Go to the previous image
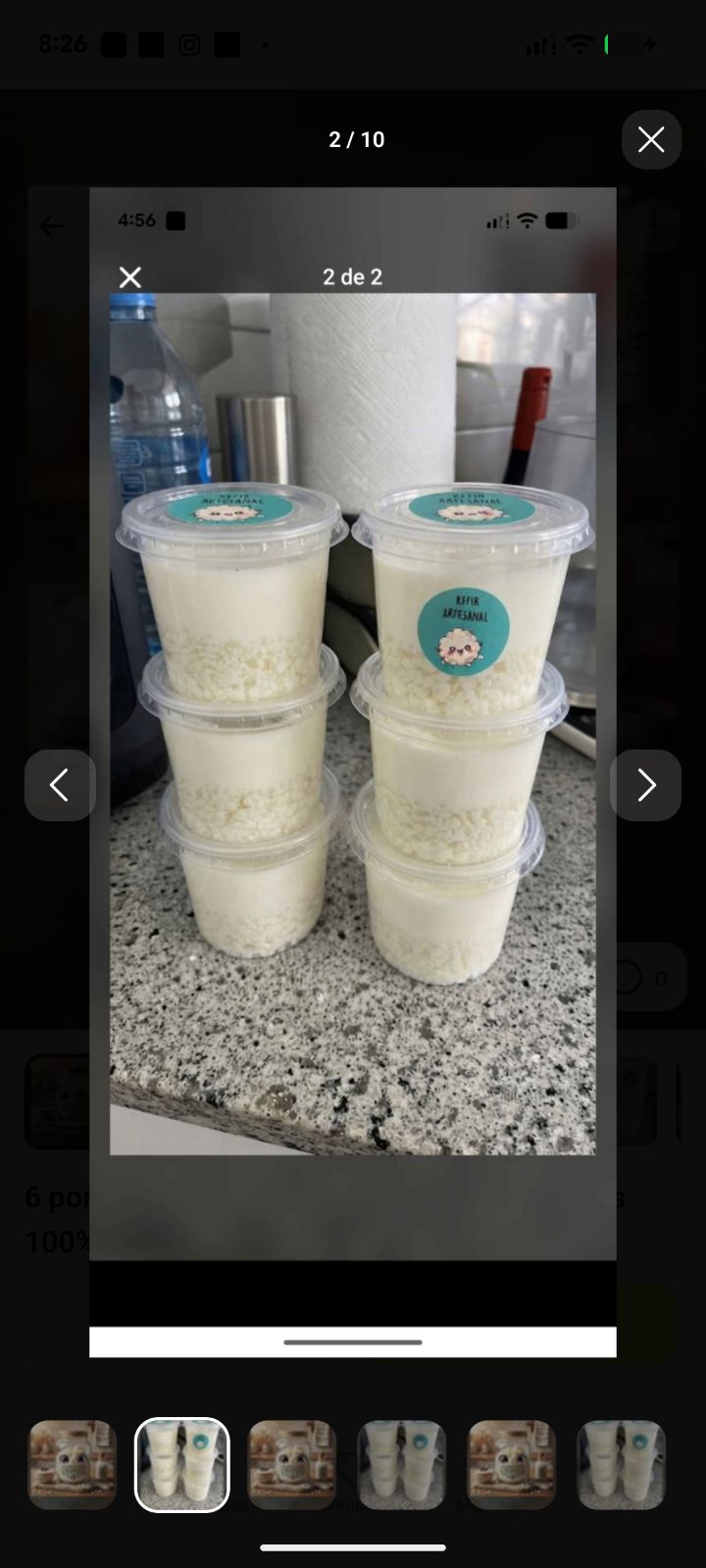Viewport: 706px width, 1568px height. pos(60,785)
